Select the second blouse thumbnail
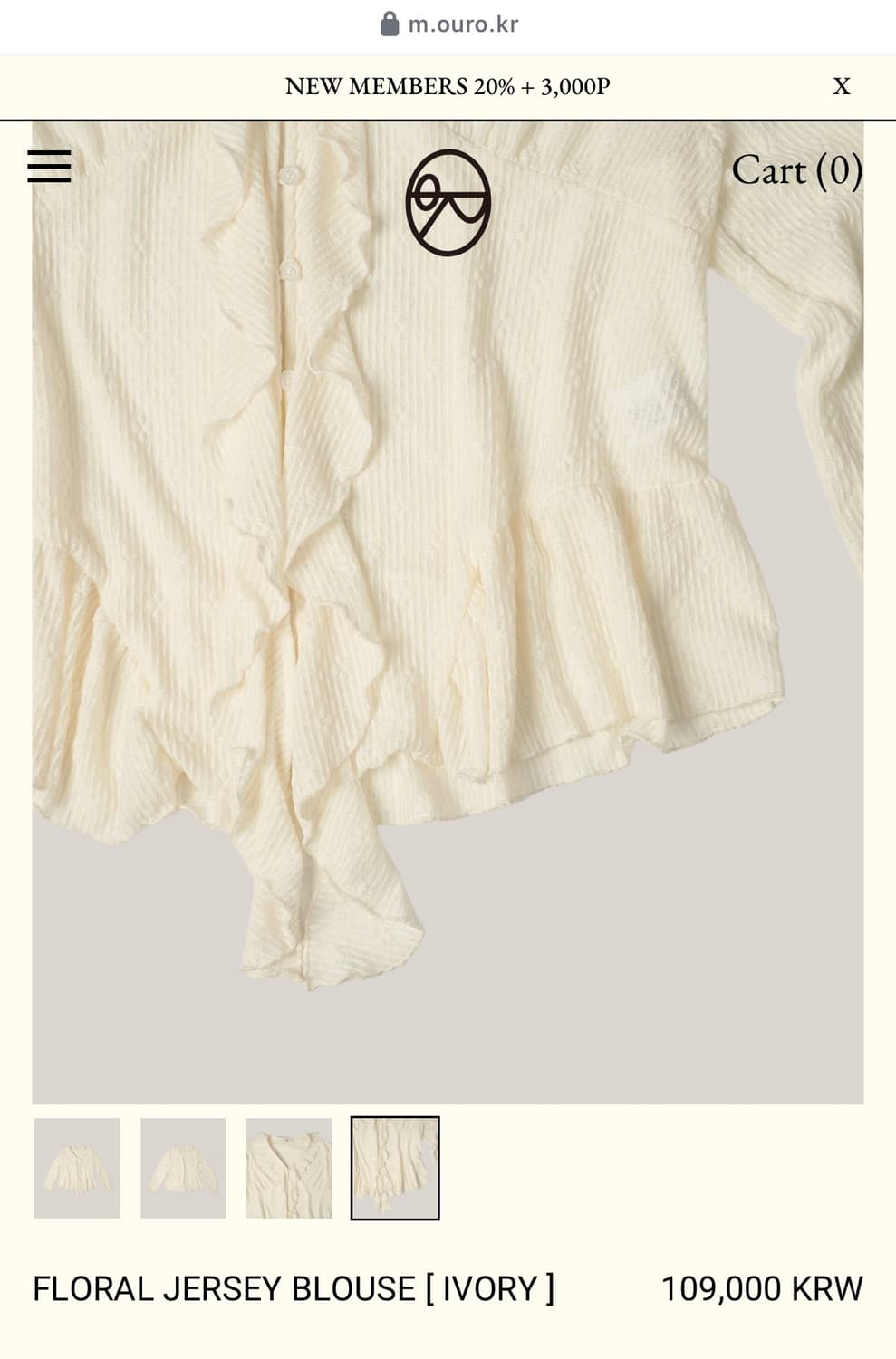The image size is (896, 1359). pos(183,1169)
